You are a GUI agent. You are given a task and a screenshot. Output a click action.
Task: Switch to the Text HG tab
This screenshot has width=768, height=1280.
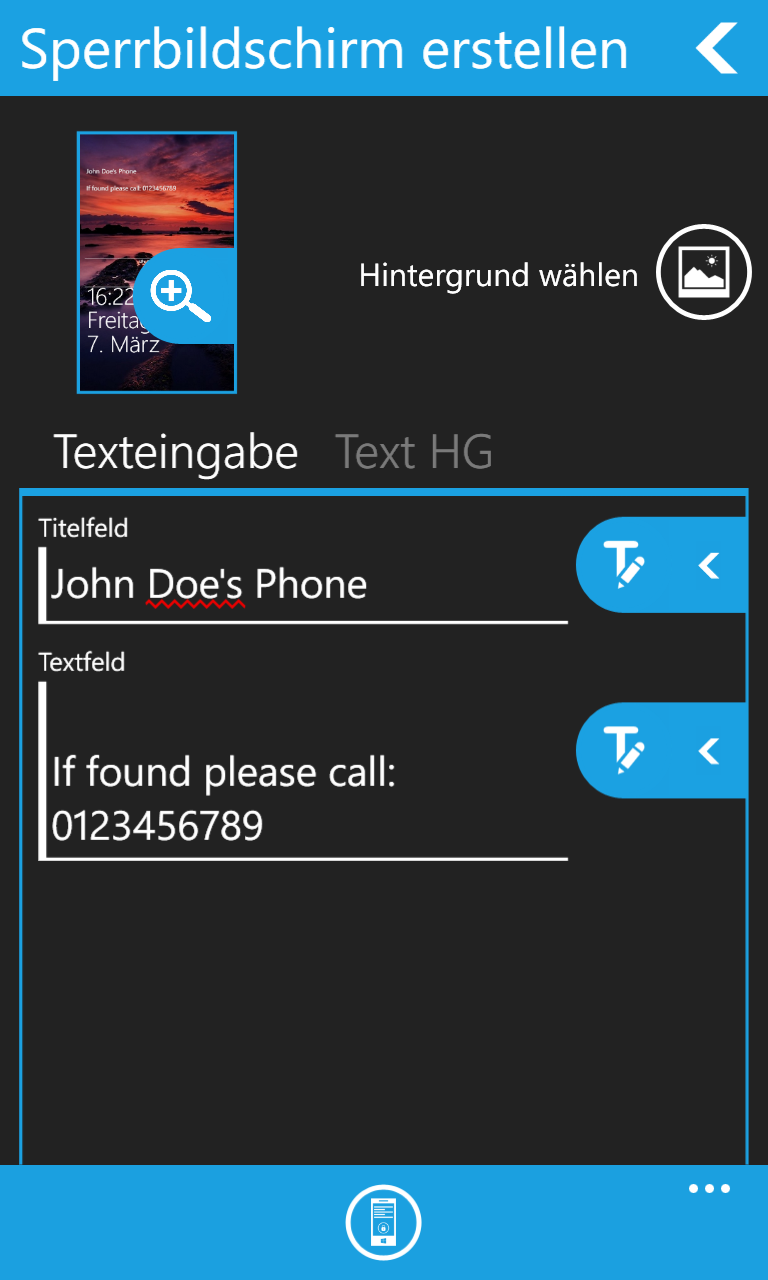click(414, 452)
